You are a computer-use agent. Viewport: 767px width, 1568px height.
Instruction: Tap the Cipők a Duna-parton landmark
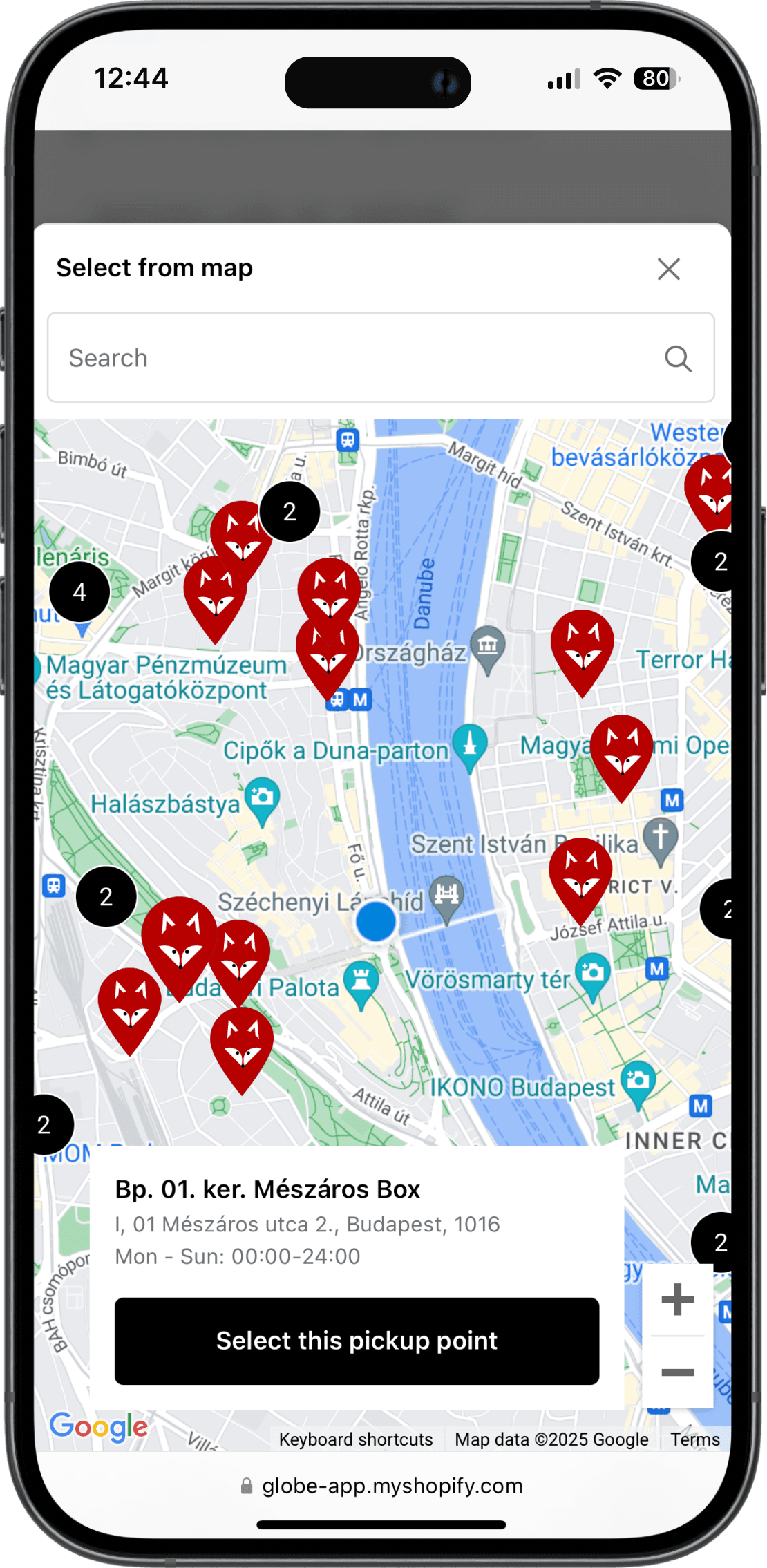click(470, 746)
